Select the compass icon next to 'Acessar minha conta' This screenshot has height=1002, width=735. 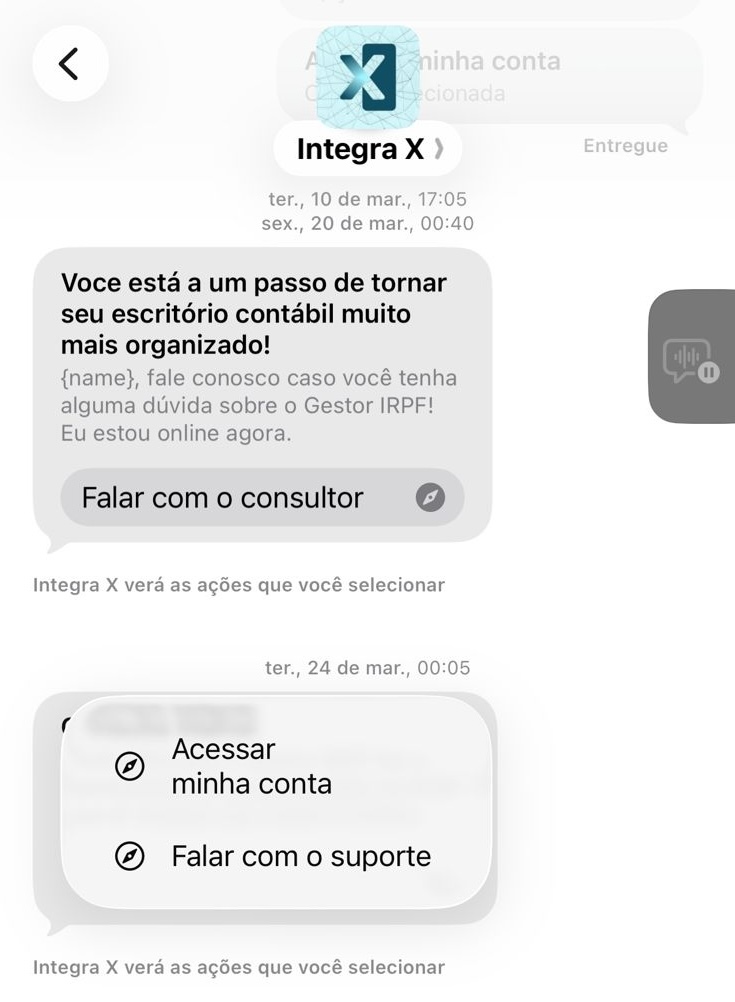pos(130,767)
